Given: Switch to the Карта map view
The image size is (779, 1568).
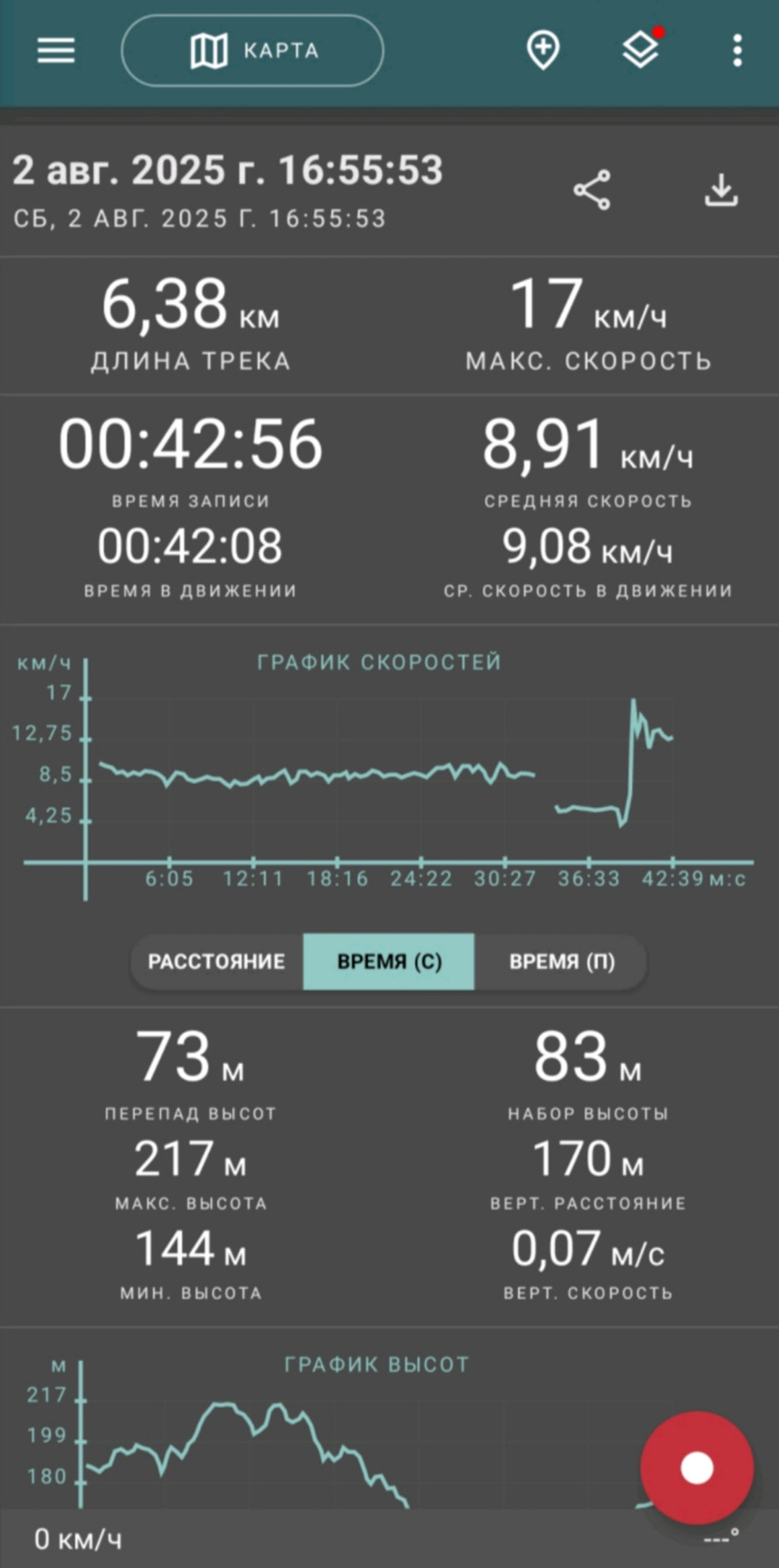Looking at the screenshot, I should pos(252,51).
